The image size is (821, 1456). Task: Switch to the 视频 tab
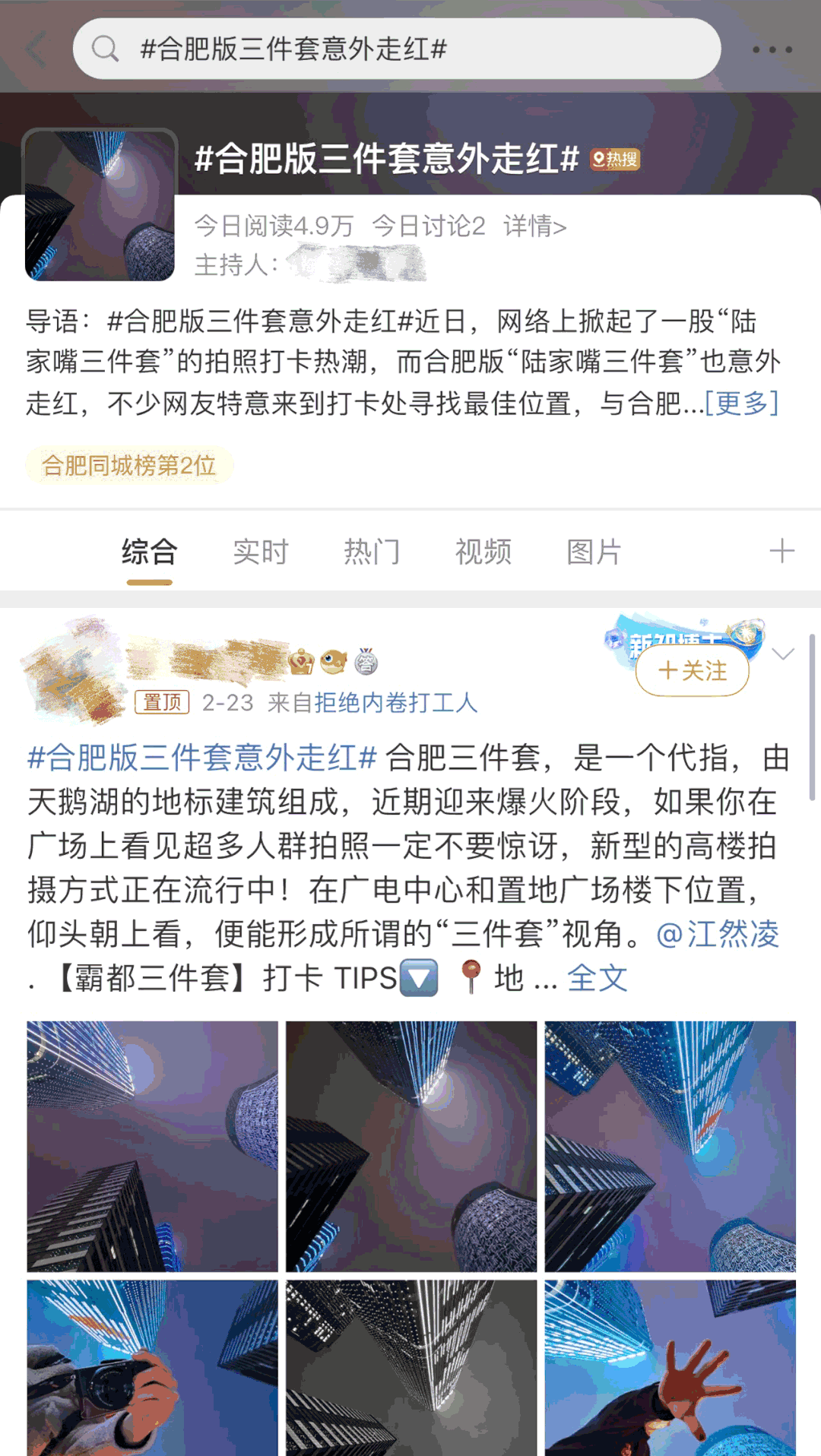[x=483, y=552]
